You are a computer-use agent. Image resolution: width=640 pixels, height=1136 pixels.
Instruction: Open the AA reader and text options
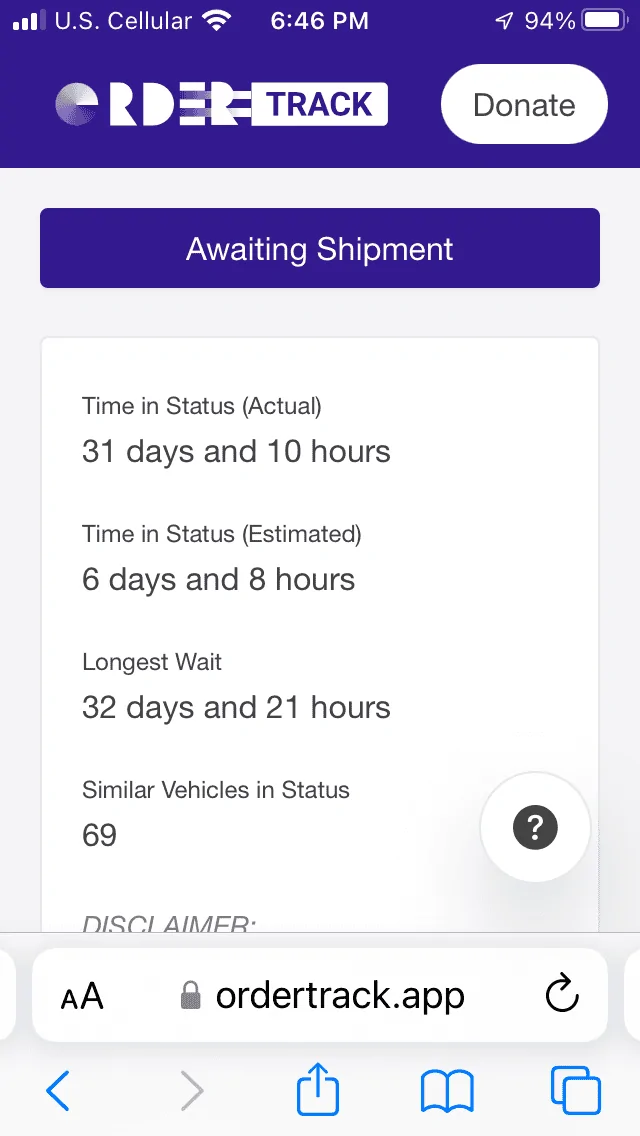click(x=82, y=996)
